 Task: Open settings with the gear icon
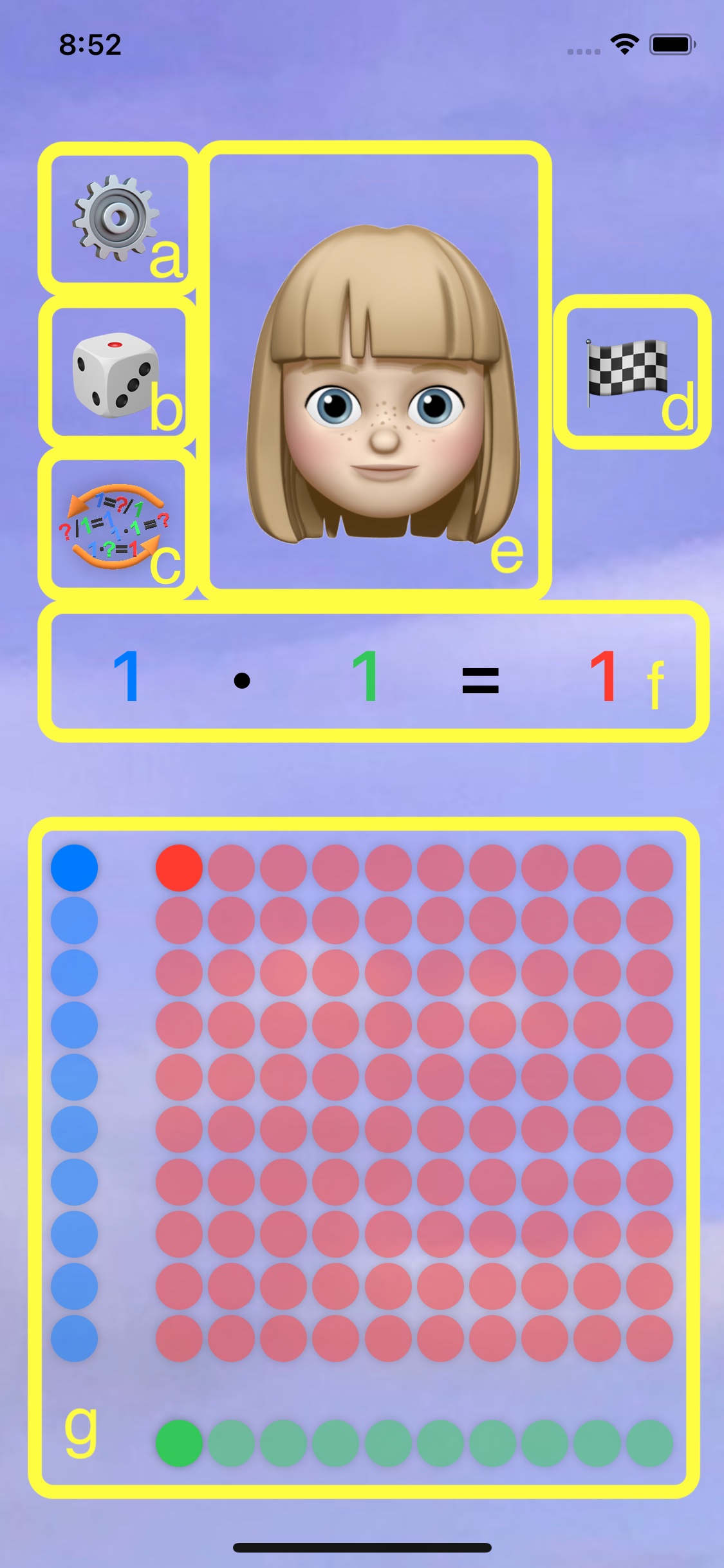point(116,218)
